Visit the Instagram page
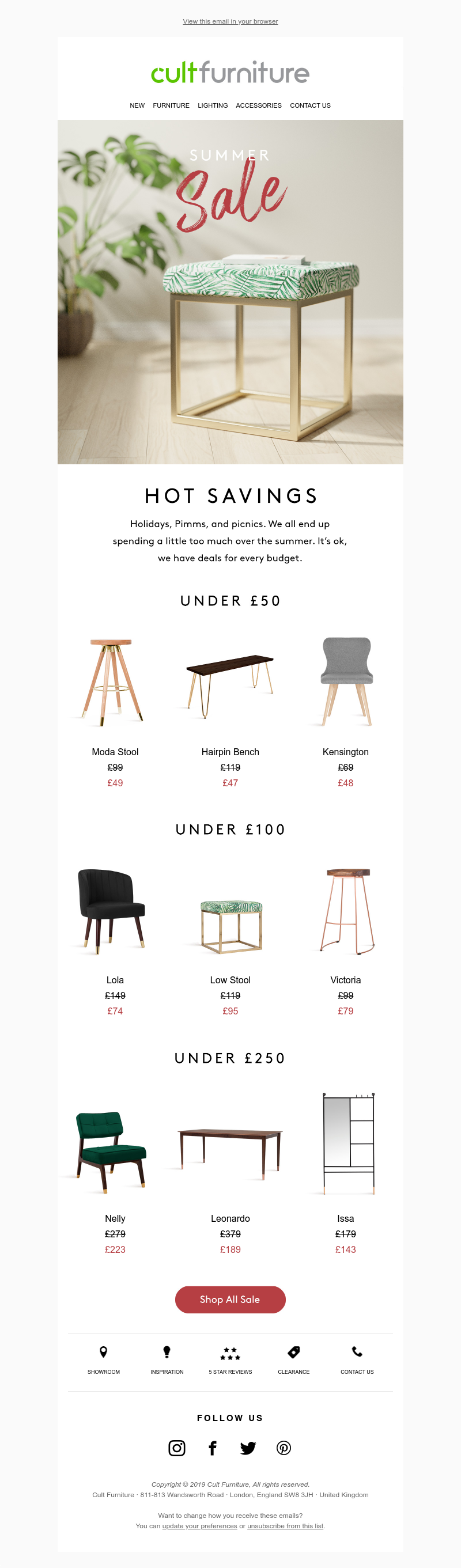The image size is (461, 1568). [176, 1448]
